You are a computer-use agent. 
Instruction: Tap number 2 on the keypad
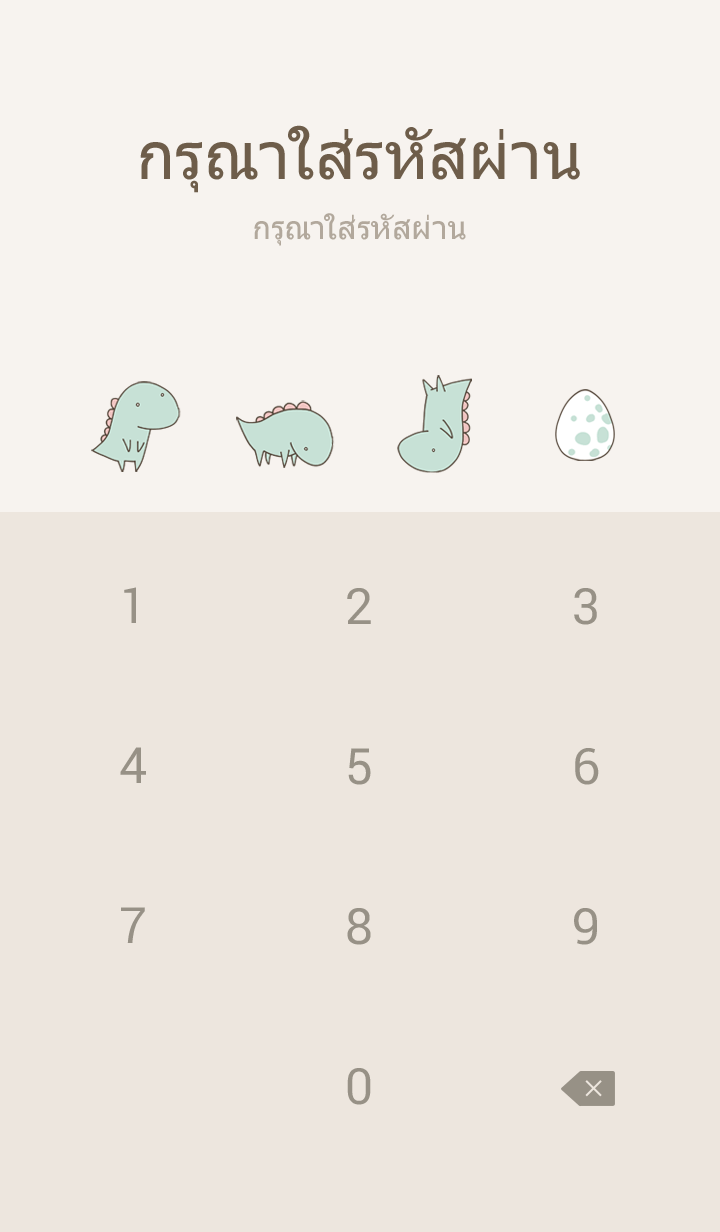click(x=359, y=607)
